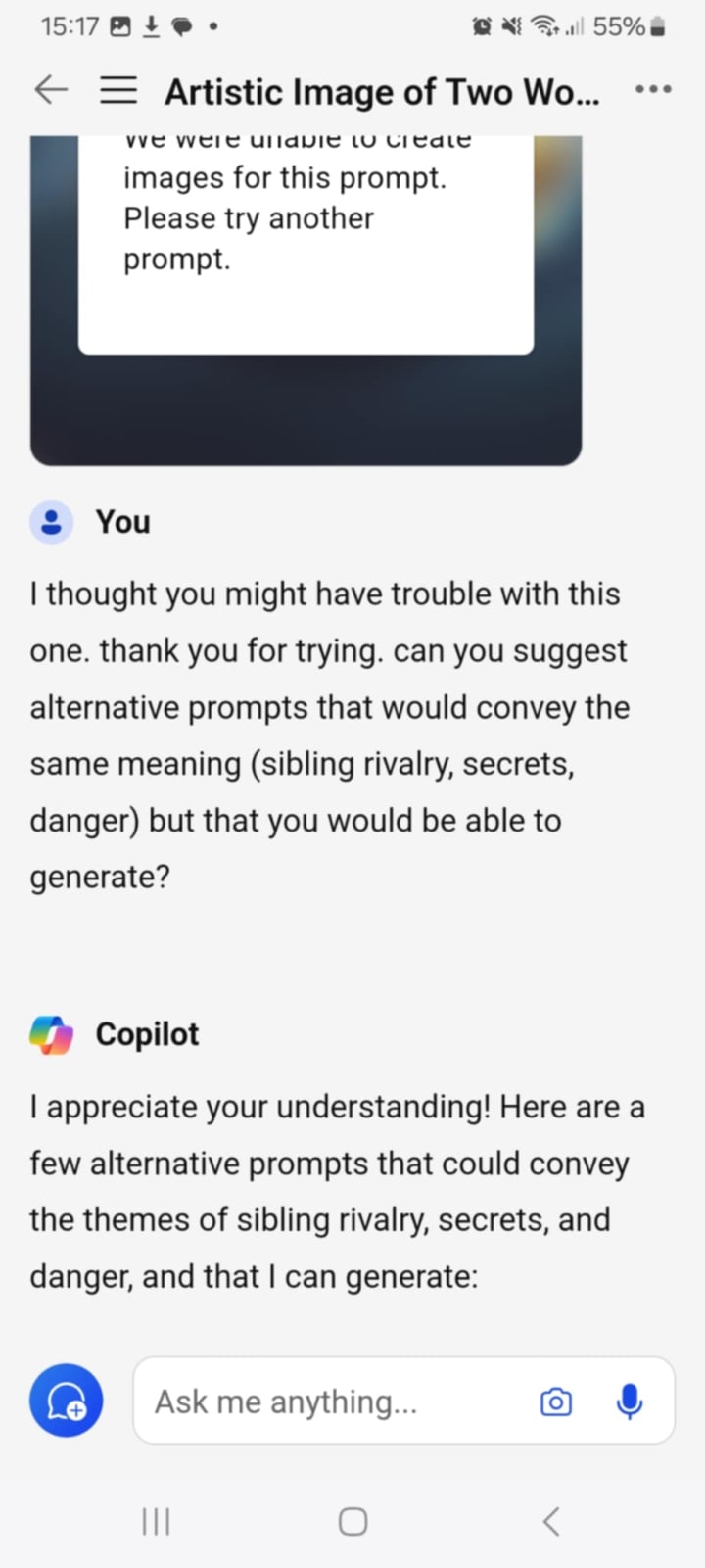Focus the Ask me anything field
The width and height of the screenshot is (705, 1568).
pyautogui.click(x=333, y=1402)
